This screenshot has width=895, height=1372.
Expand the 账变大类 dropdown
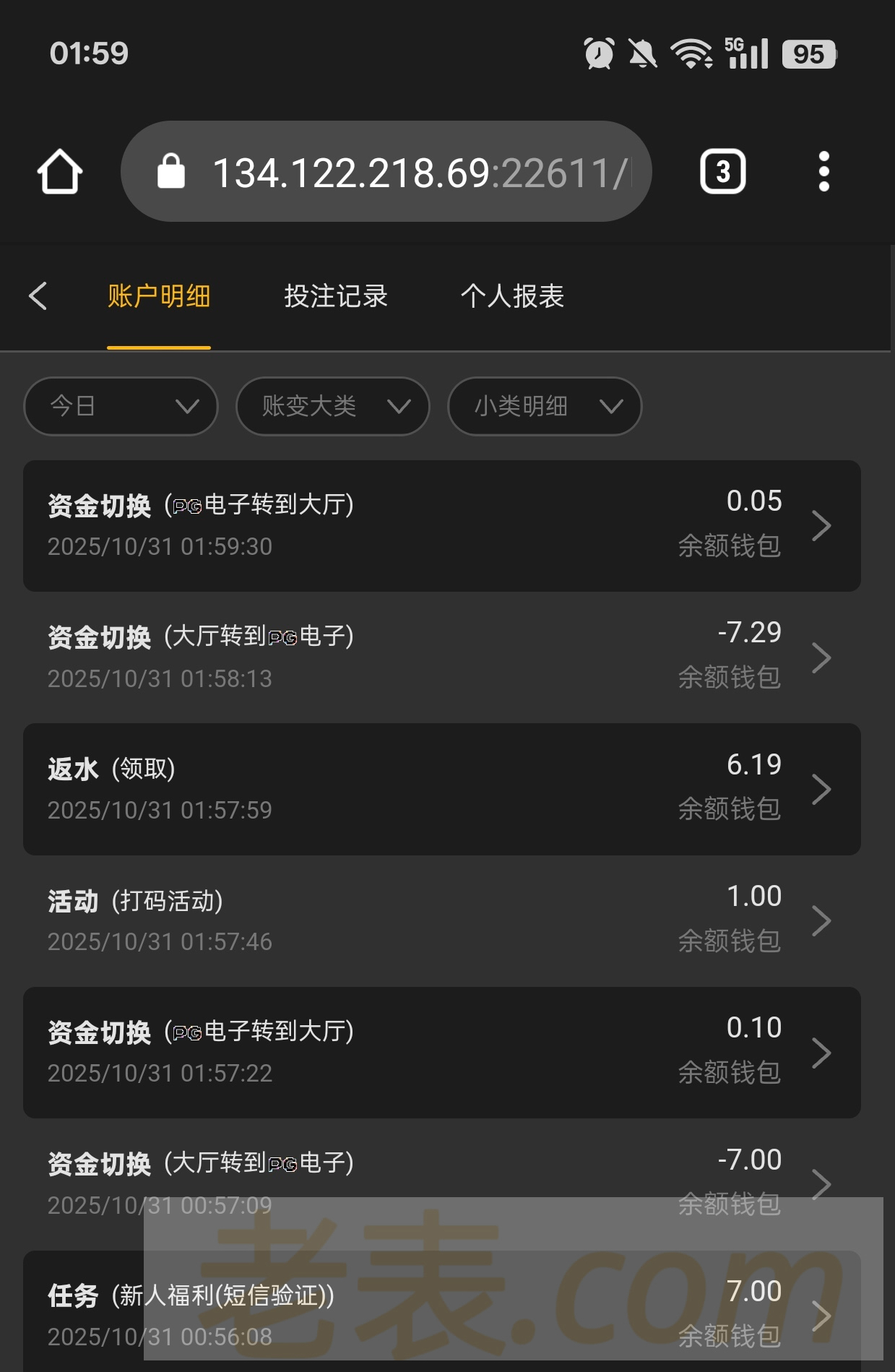click(333, 406)
